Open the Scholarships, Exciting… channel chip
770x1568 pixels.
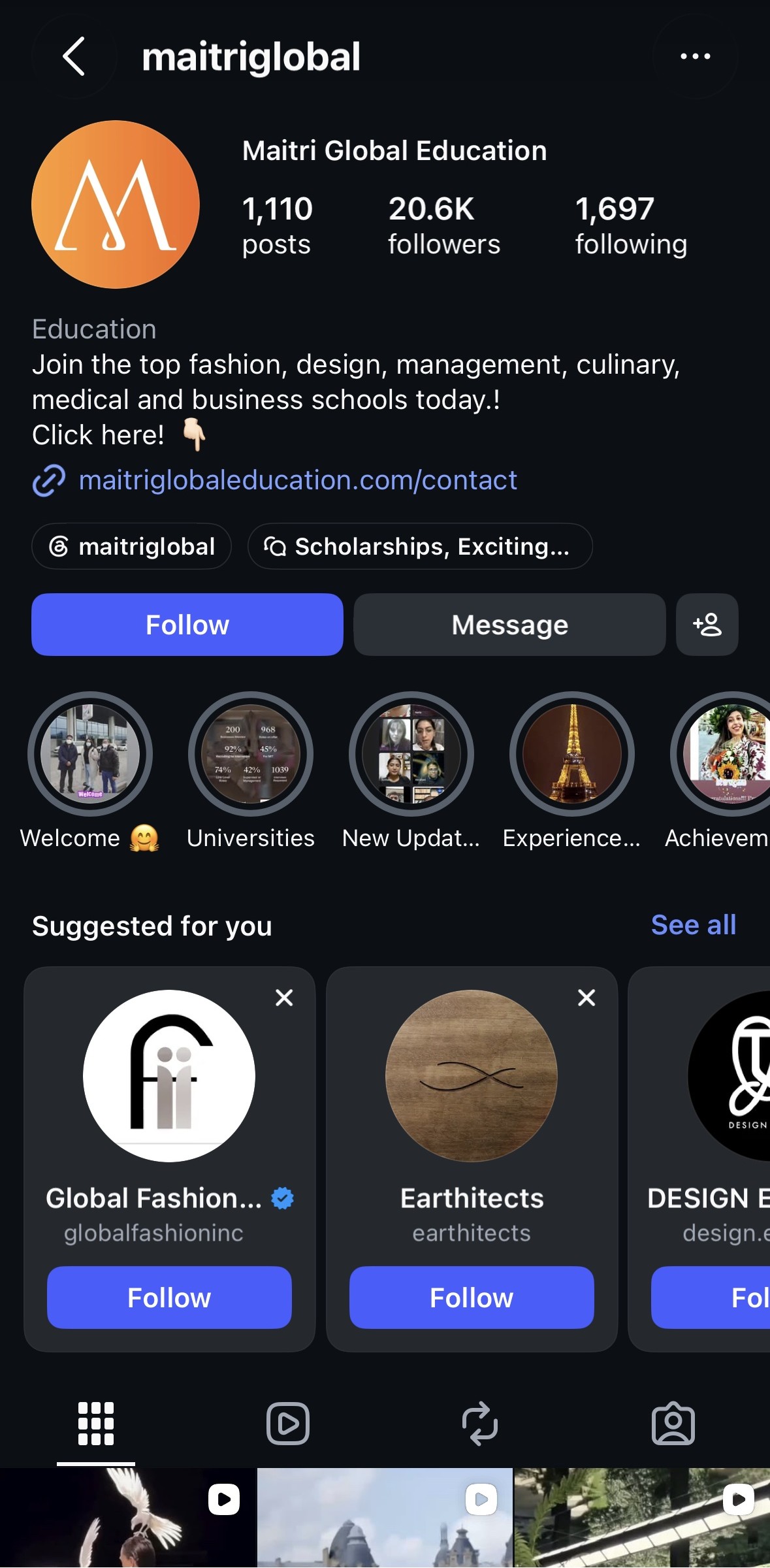(420, 546)
